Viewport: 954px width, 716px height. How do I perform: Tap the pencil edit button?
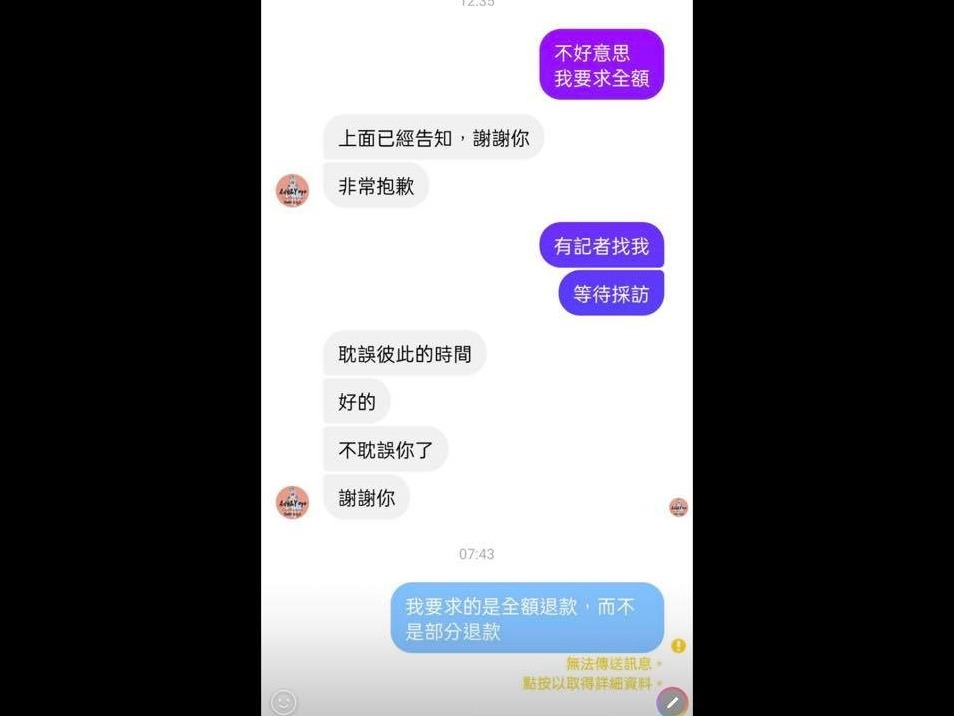tap(673, 702)
